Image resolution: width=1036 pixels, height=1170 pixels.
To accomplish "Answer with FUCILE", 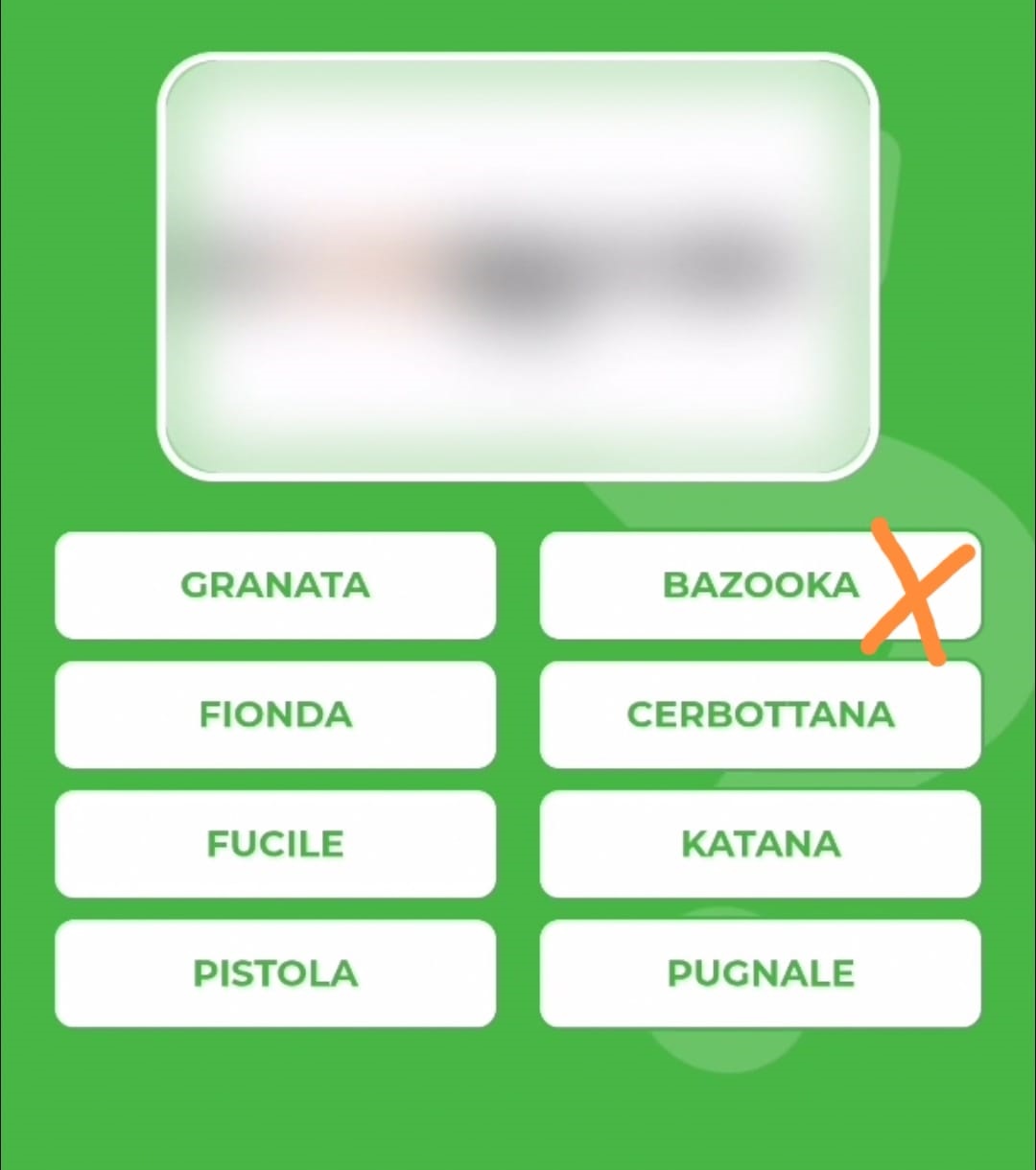I will [x=275, y=844].
